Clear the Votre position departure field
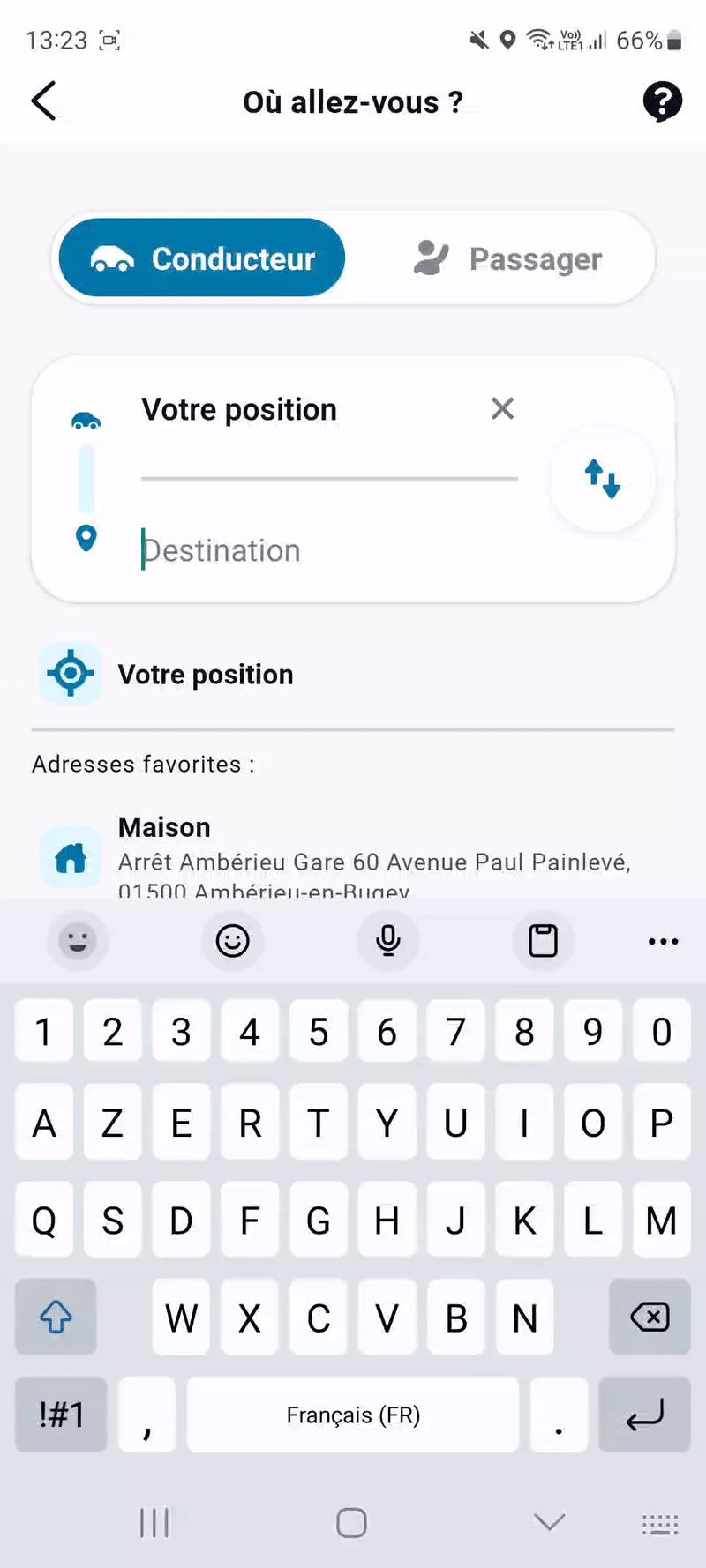This screenshot has height=1568, width=706. point(502,408)
